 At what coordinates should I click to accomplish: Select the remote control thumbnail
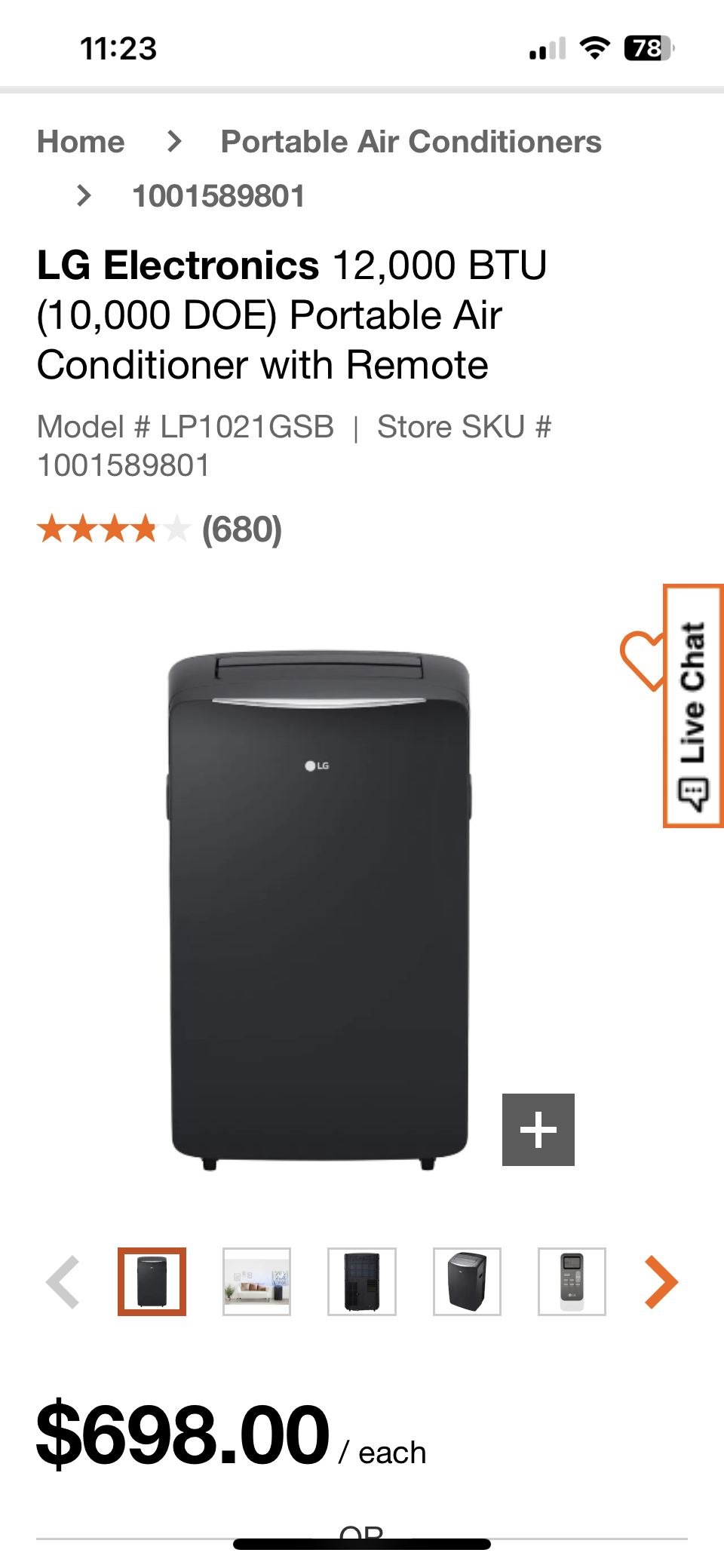572,1281
